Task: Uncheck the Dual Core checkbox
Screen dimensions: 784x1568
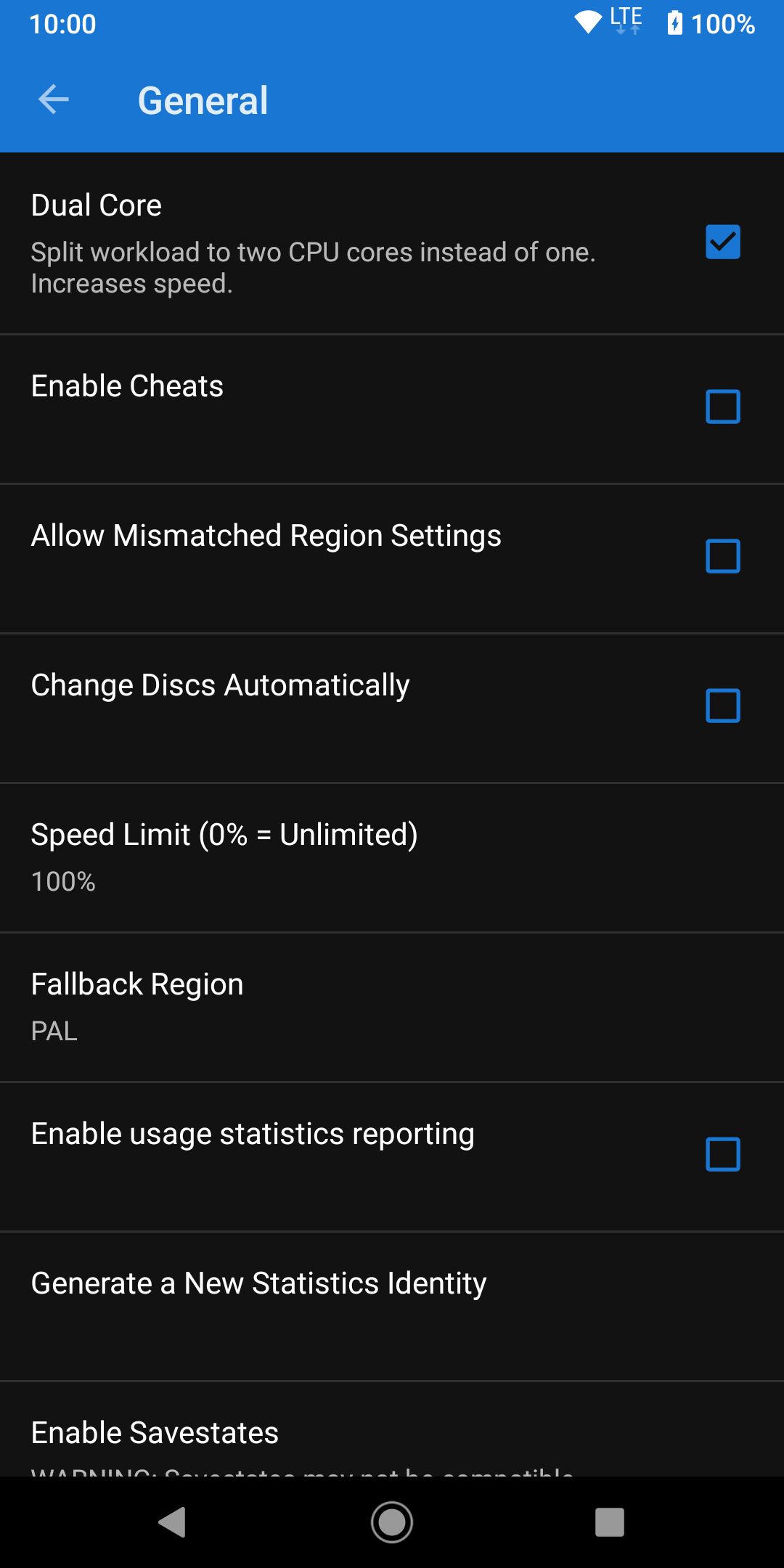Action: pos(722,242)
